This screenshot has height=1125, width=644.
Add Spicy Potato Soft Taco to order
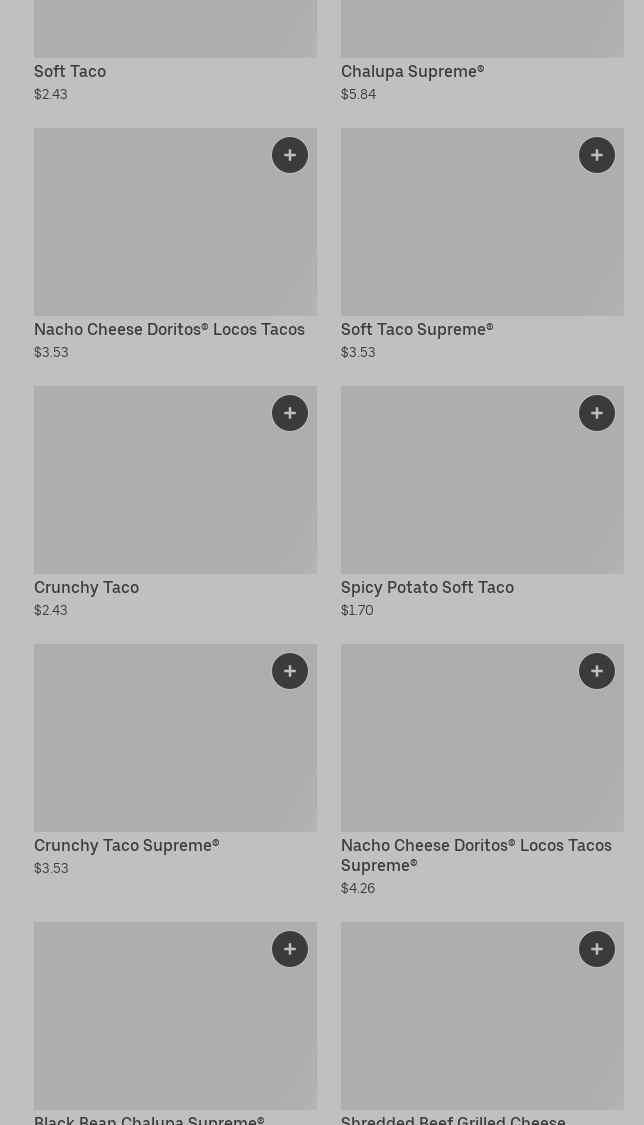pyautogui.click(x=597, y=413)
